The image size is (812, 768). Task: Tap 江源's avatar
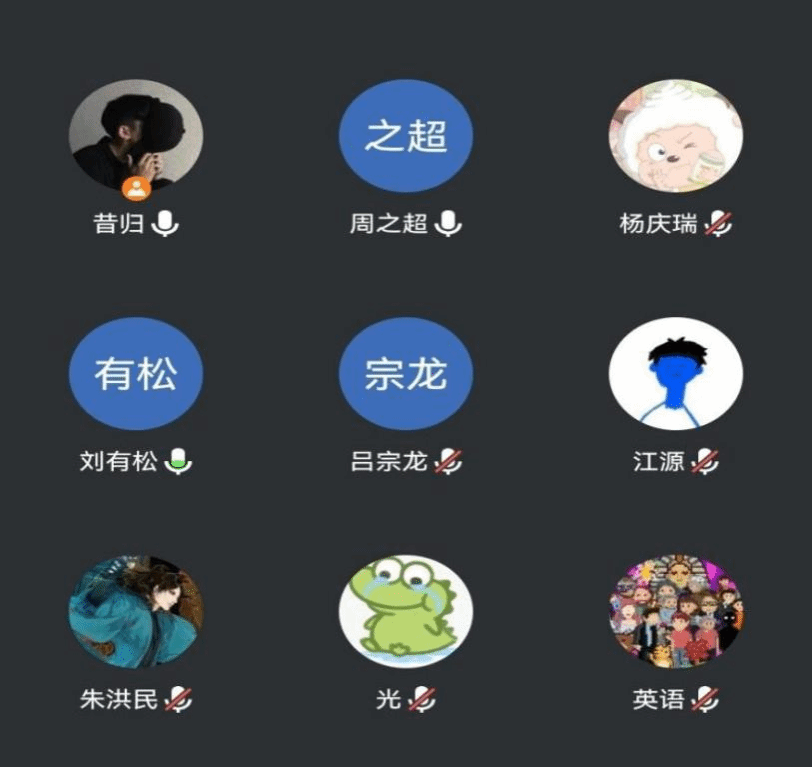[676, 373]
